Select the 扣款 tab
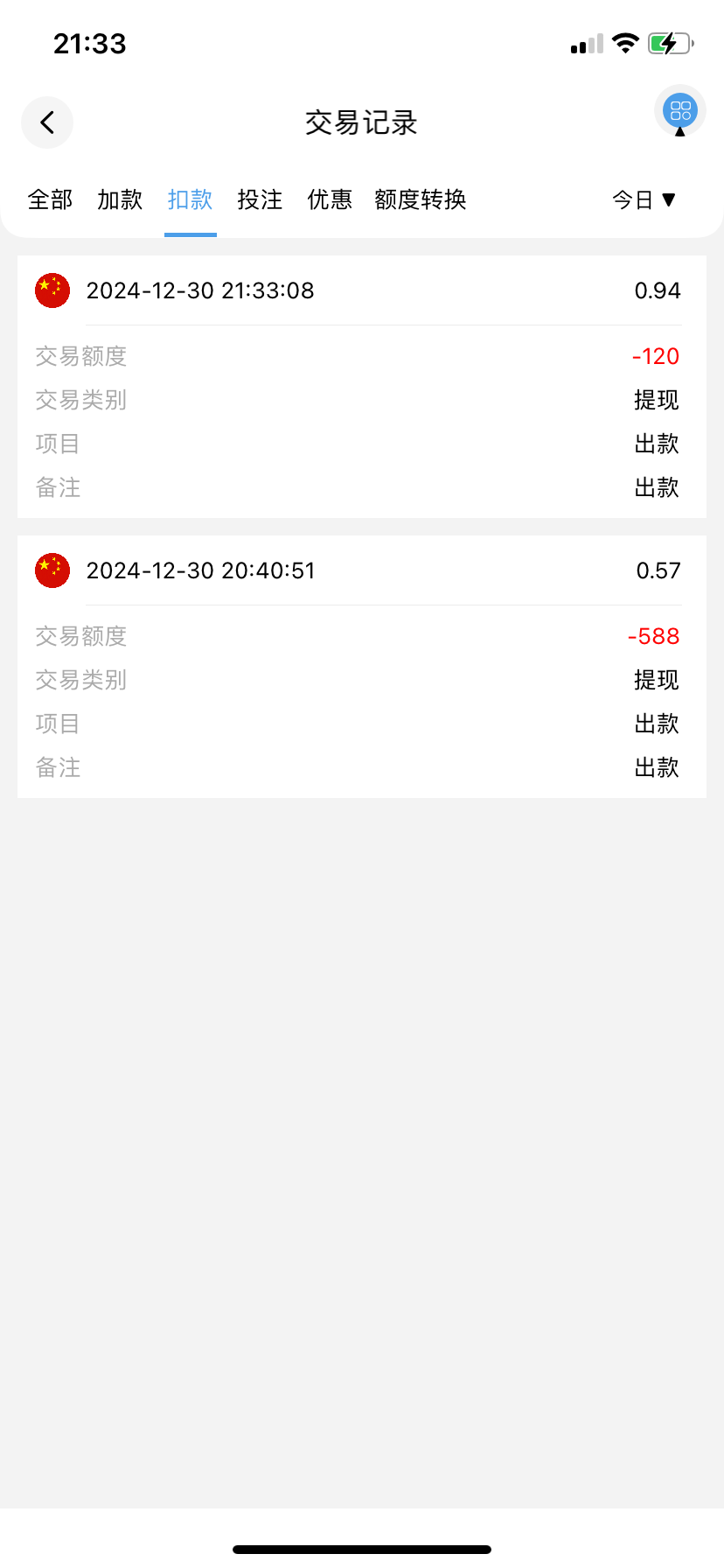Viewport: 724px width, 1568px height. pos(190,200)
